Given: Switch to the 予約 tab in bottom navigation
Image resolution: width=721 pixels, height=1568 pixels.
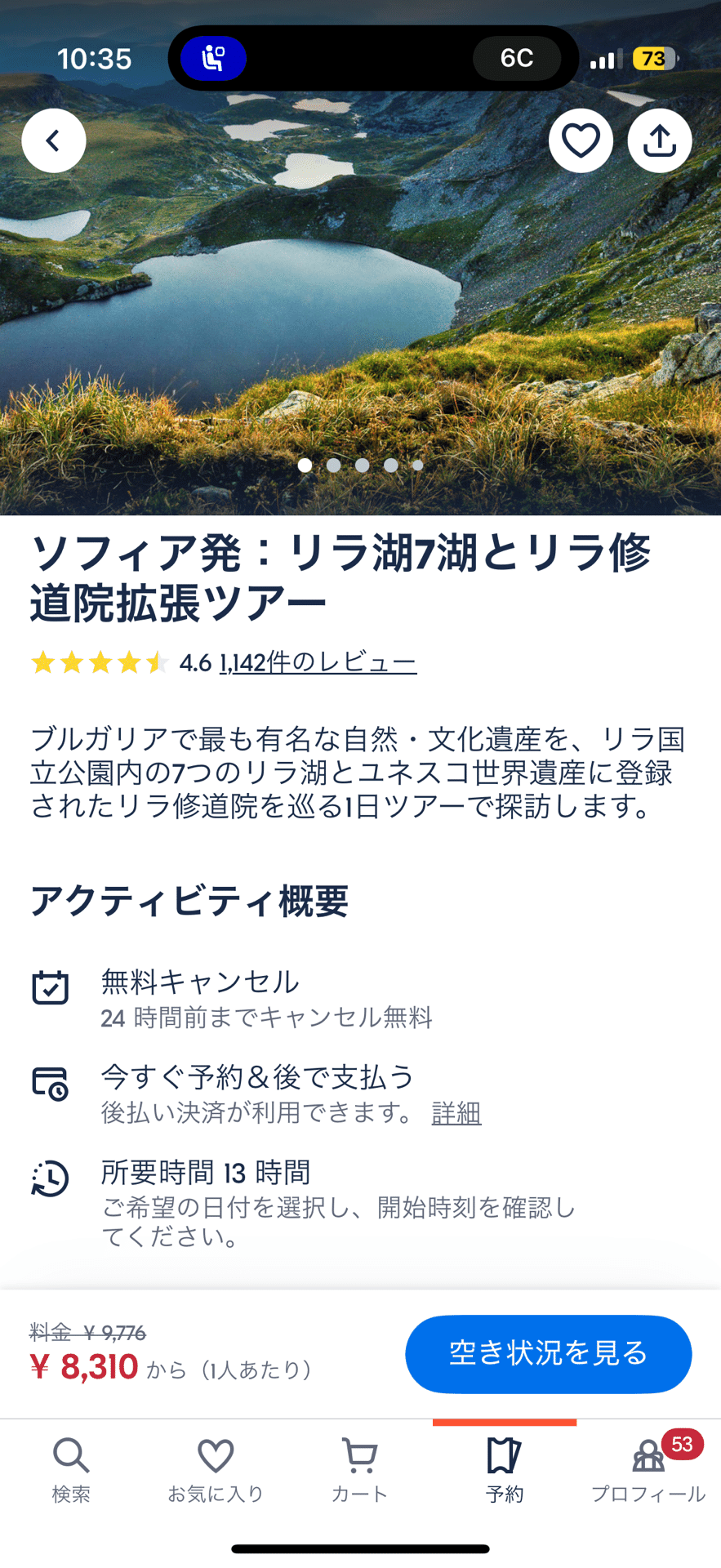Looking at the screenshot, I should point(504,1454).
